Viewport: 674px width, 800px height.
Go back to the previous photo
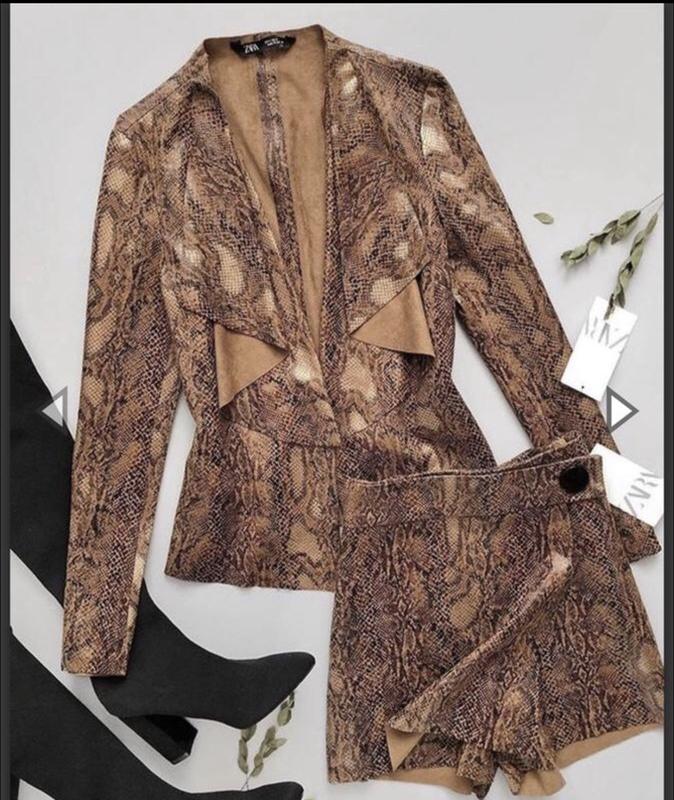(53, 407)
